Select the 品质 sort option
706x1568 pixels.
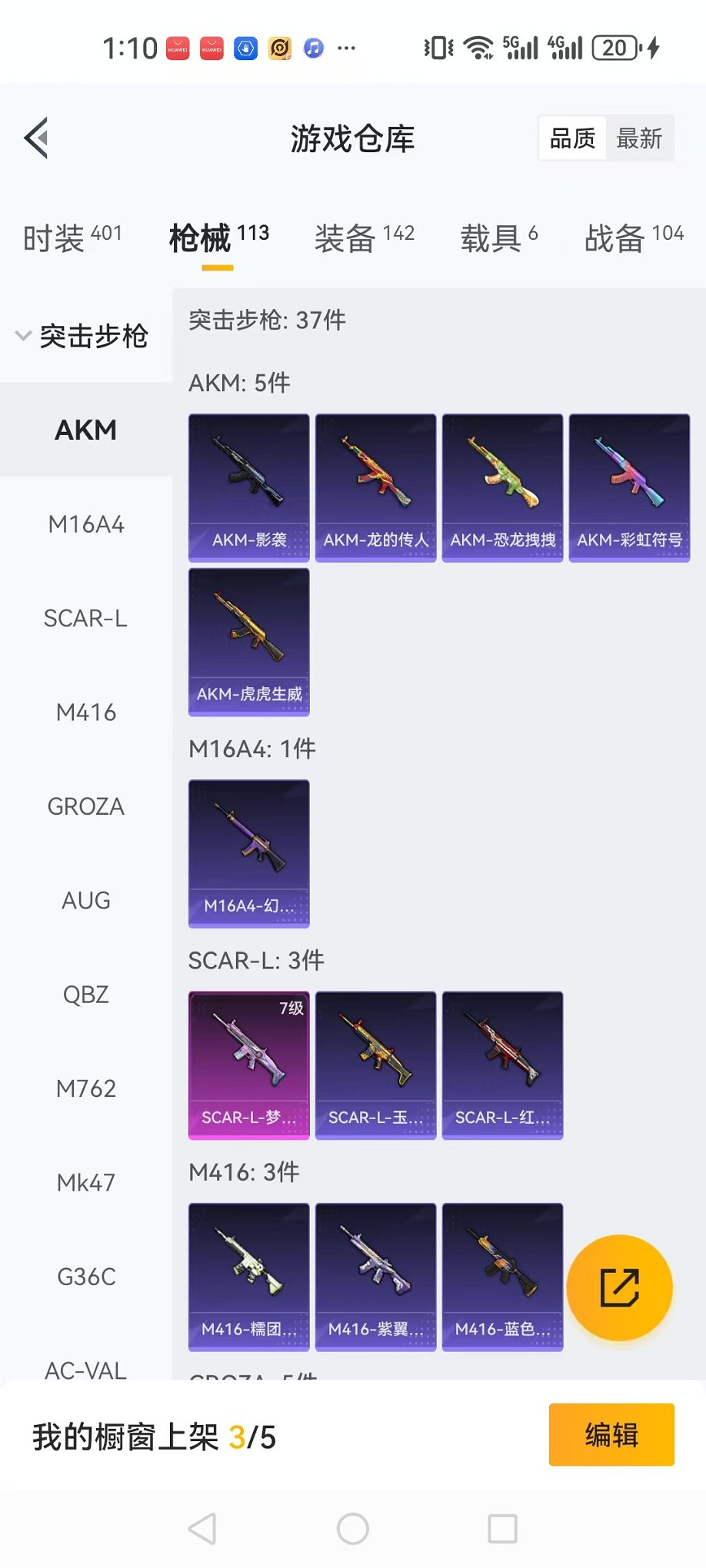coord(572,138)
